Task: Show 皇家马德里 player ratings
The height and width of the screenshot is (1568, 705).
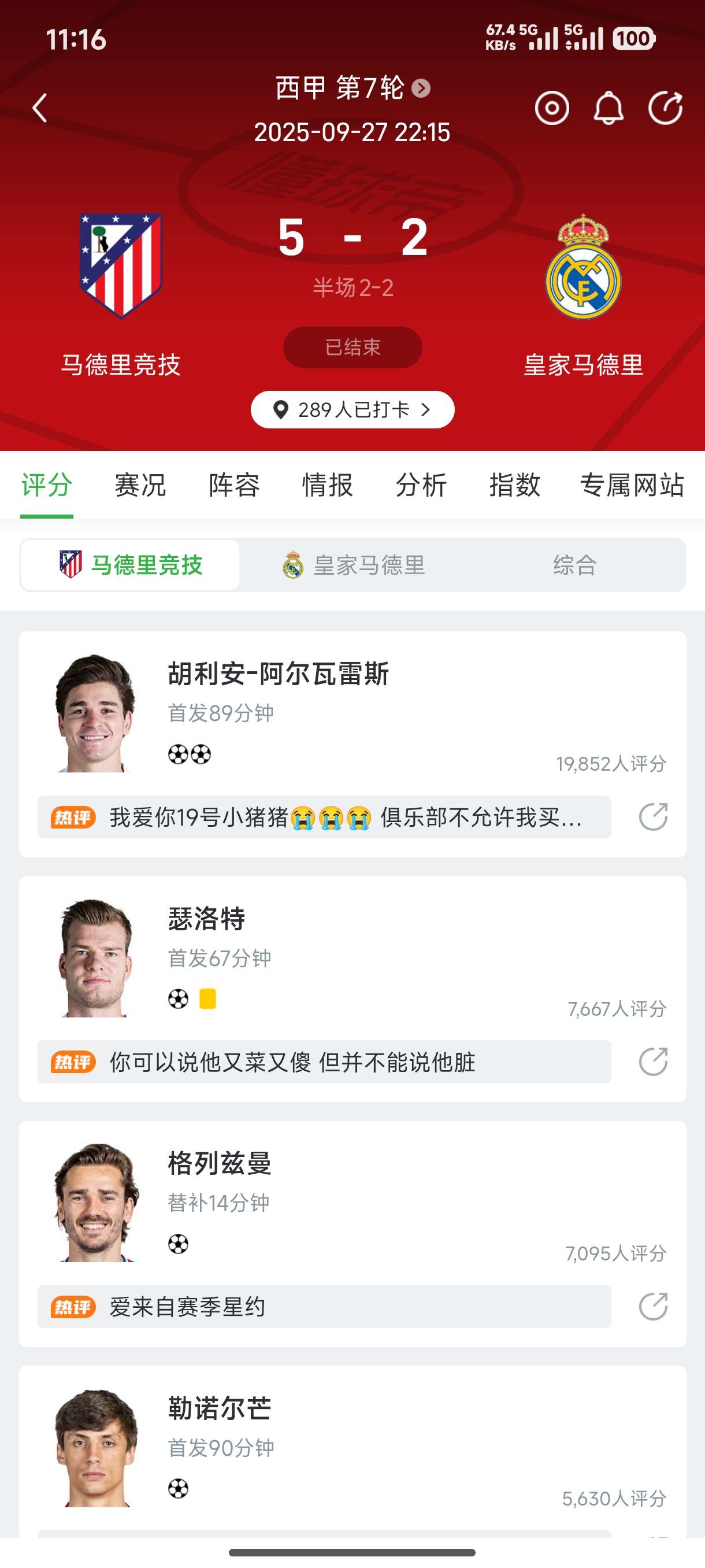Action: [354, 565]
